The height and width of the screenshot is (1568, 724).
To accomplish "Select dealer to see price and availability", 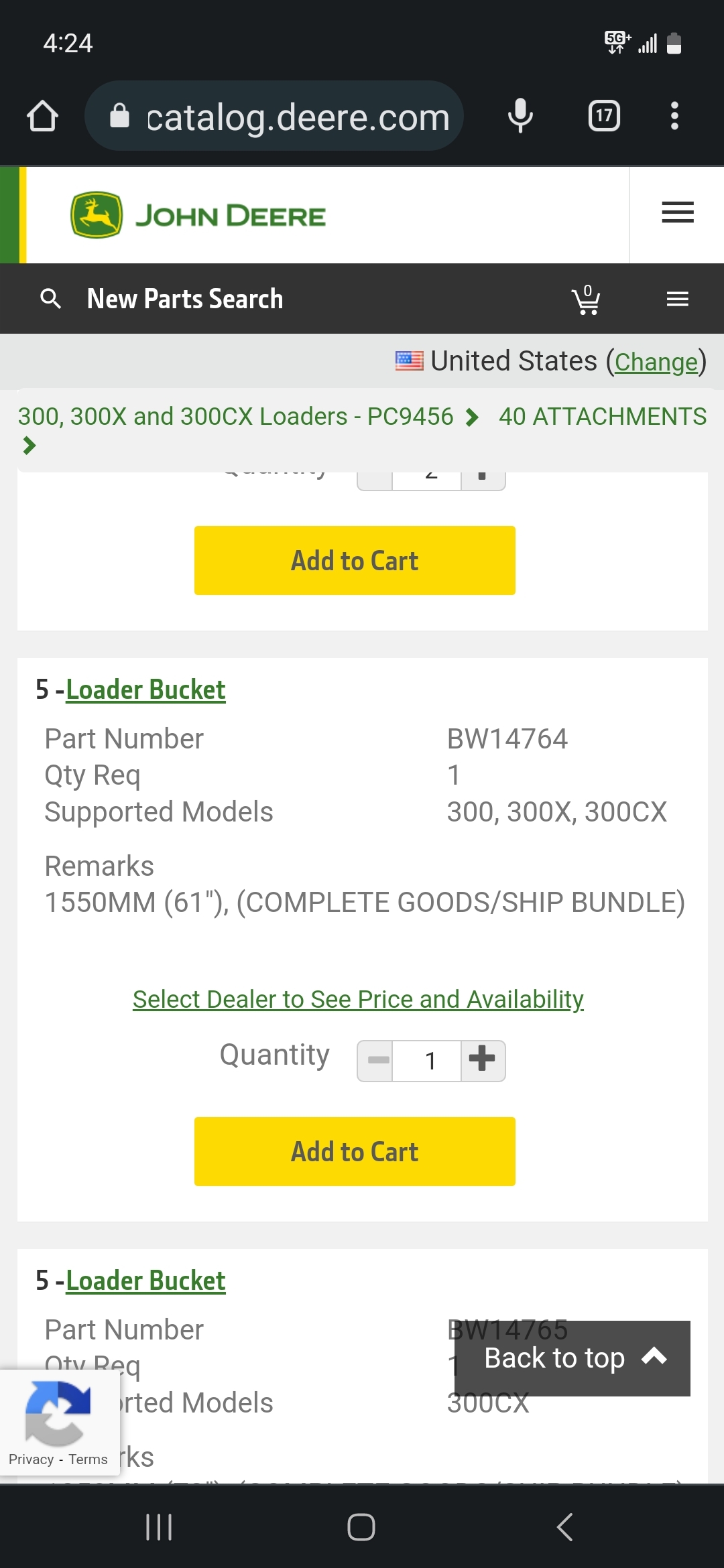I will 358,999.
